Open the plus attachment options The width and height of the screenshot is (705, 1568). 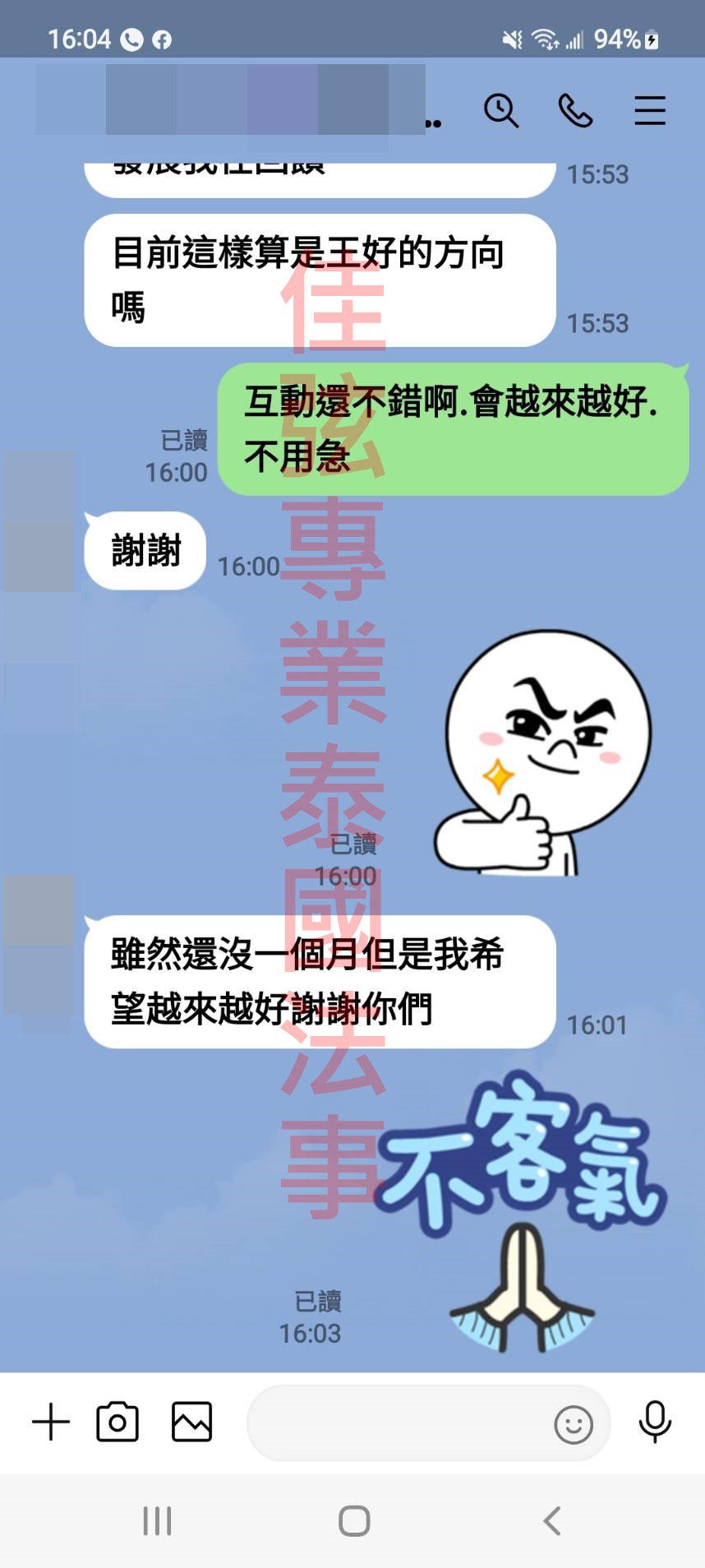[x=51, y=1422]
